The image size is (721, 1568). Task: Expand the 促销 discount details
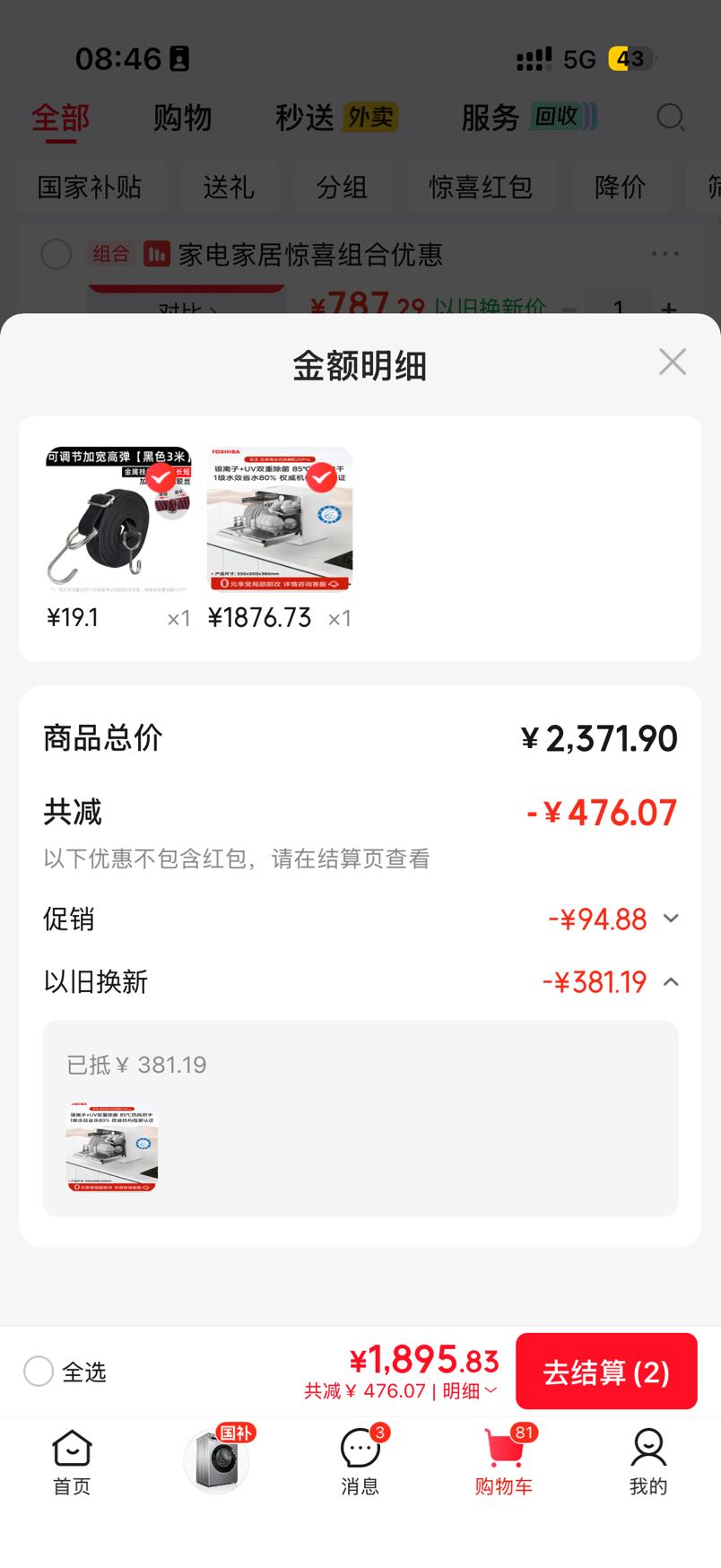(x=671, y=919)
